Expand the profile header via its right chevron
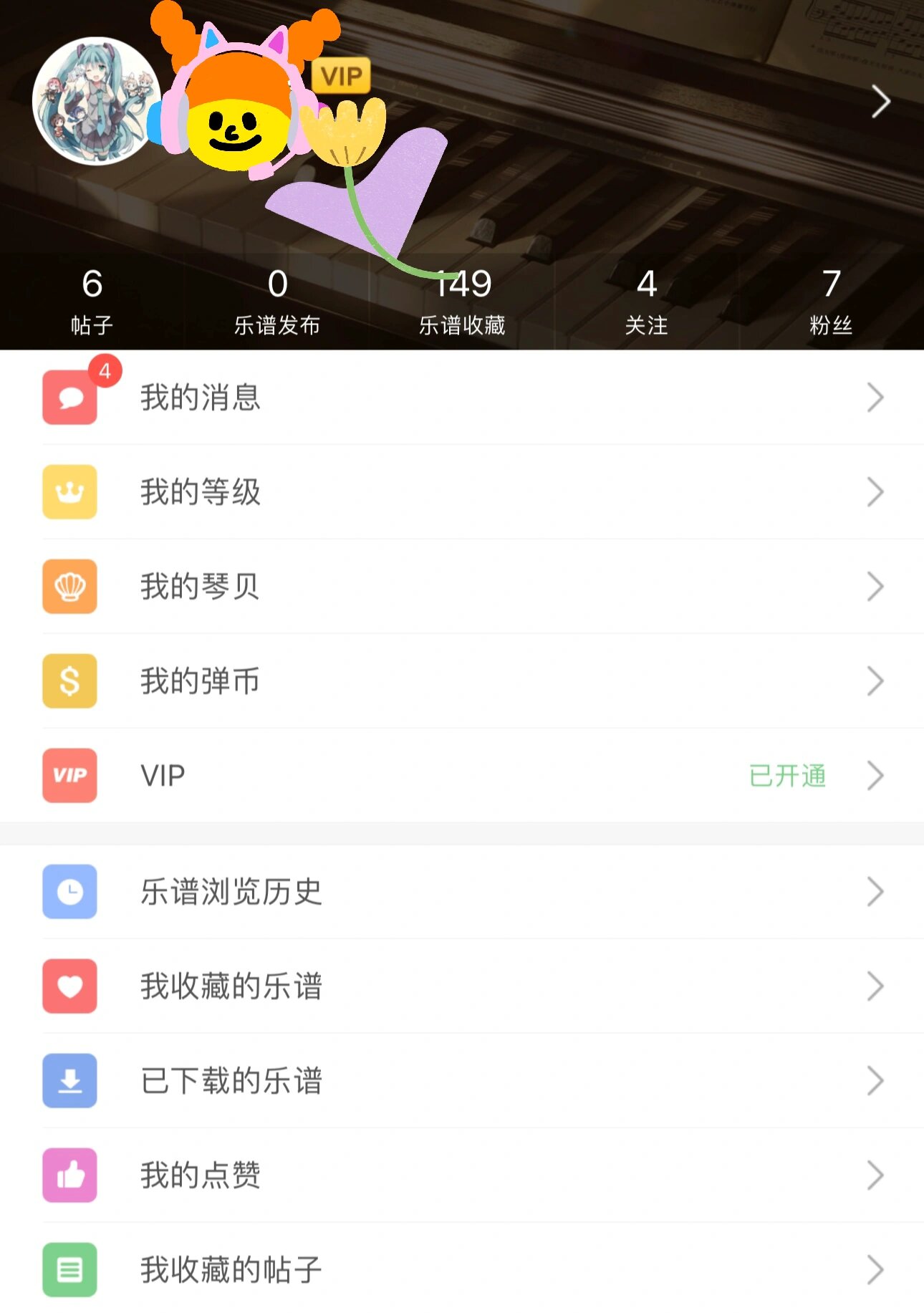Viewport: 924px width, 1313px height. click(x=880, y=102)
